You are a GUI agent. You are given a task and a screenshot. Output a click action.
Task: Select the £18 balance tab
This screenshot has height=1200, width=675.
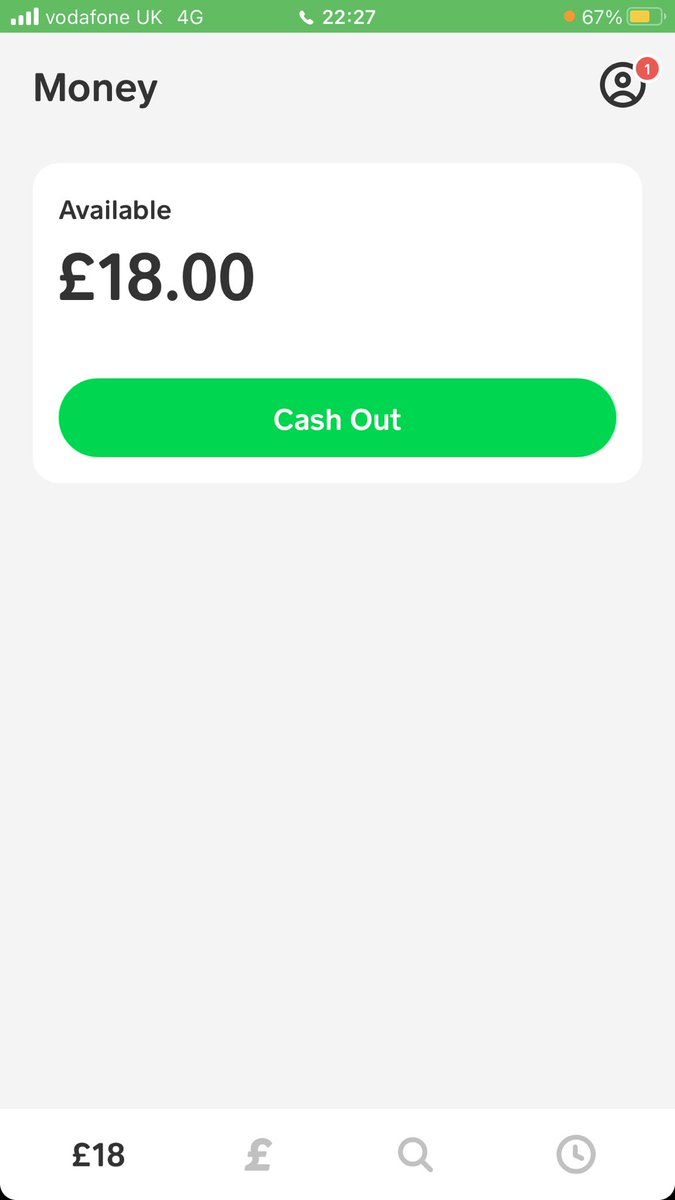coord(99,1156)
